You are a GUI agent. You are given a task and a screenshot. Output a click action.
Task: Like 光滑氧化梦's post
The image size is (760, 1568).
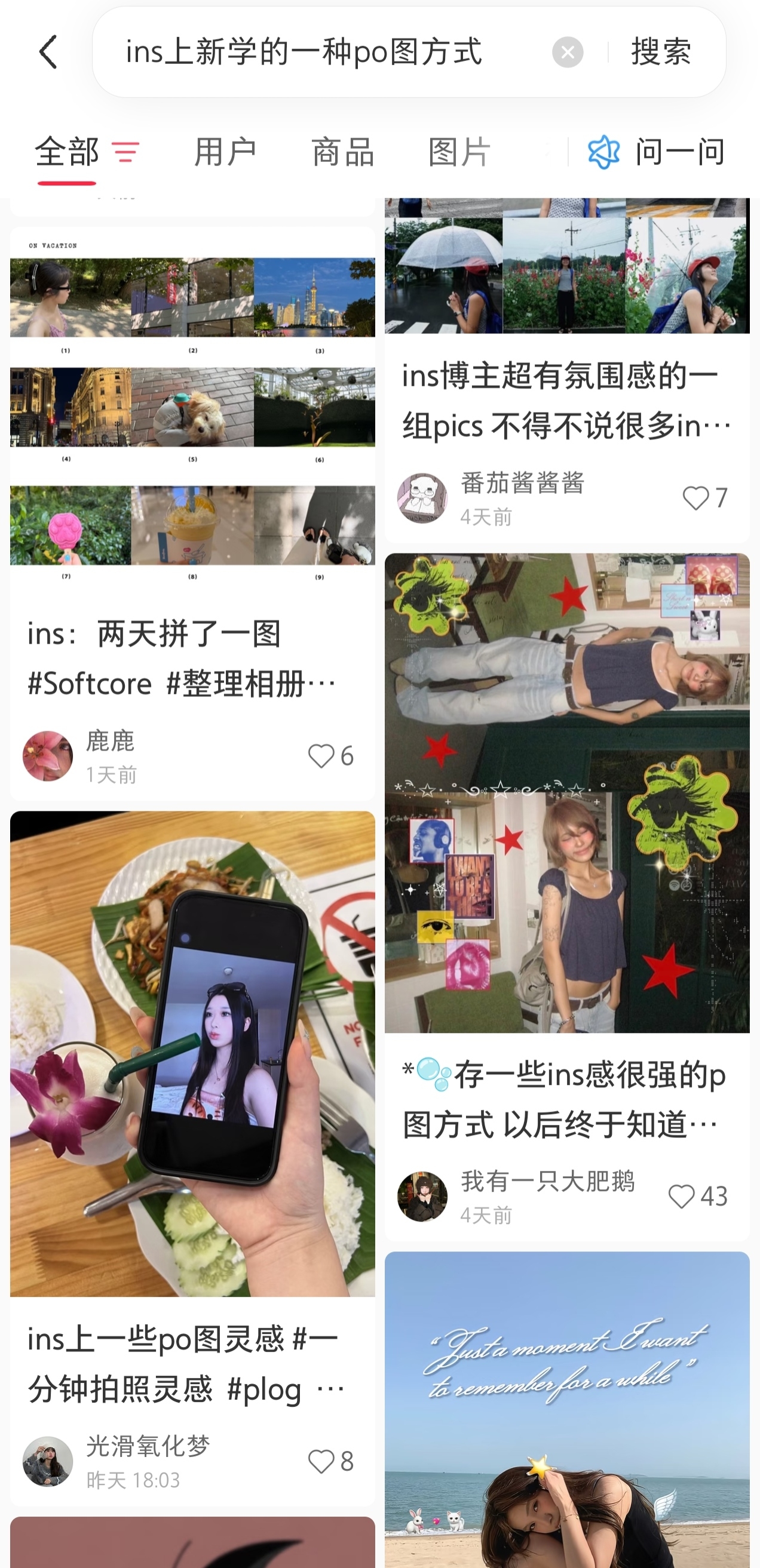[330, 1461]
